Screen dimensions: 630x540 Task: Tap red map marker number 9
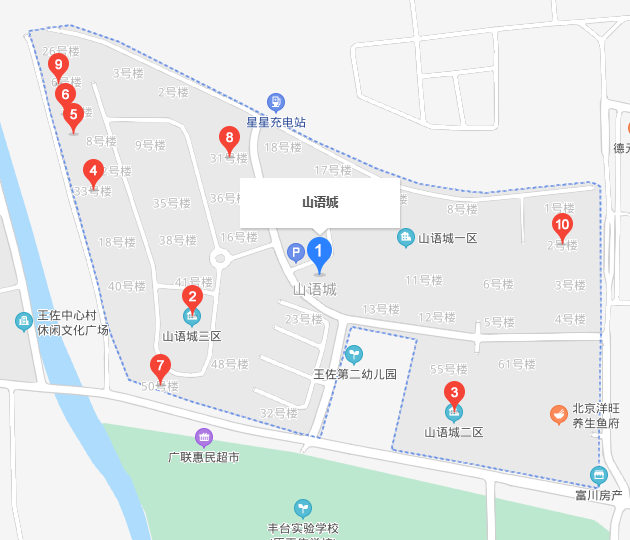pos(58,66)
